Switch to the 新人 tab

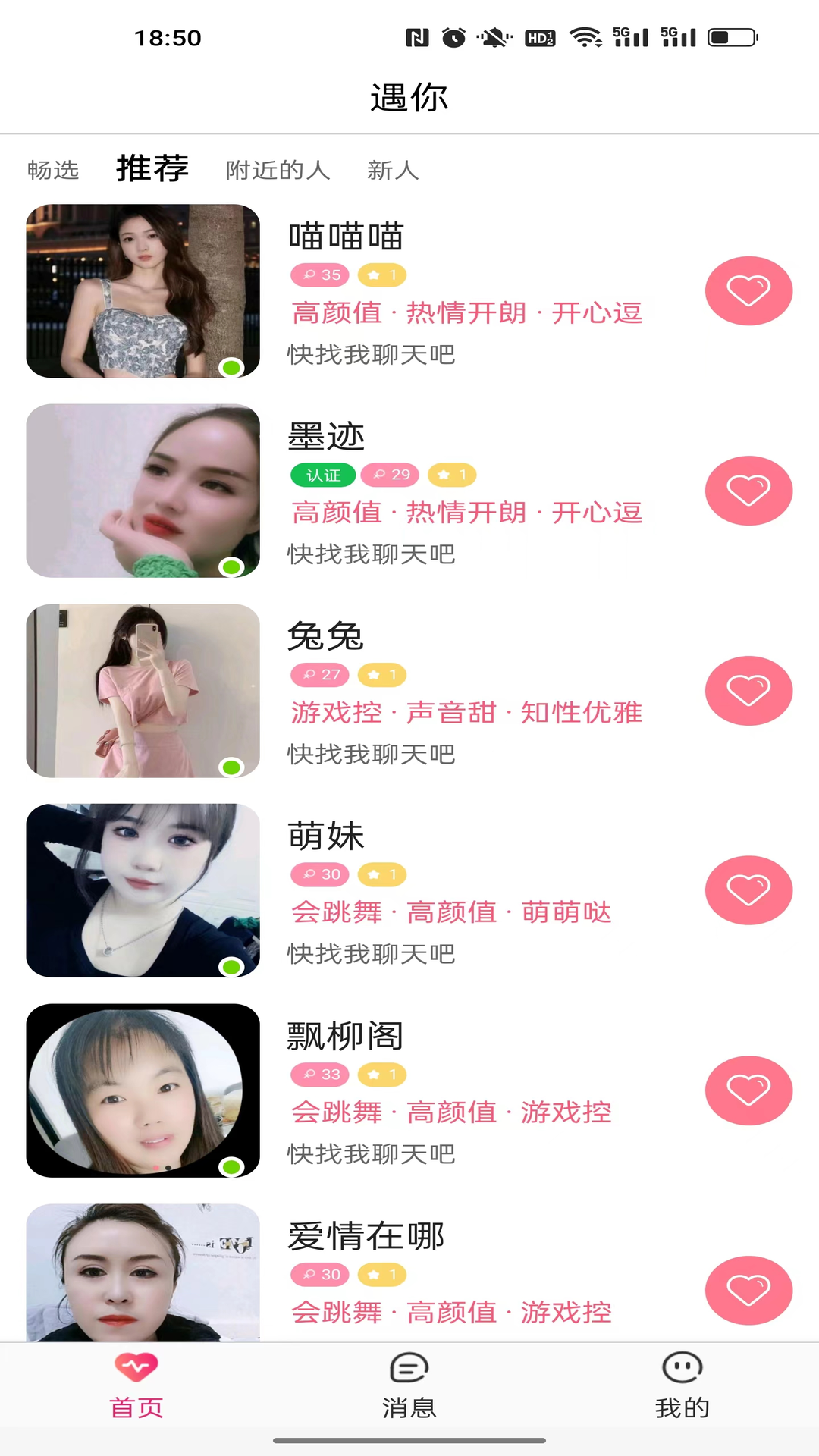[x=393, y=170]
